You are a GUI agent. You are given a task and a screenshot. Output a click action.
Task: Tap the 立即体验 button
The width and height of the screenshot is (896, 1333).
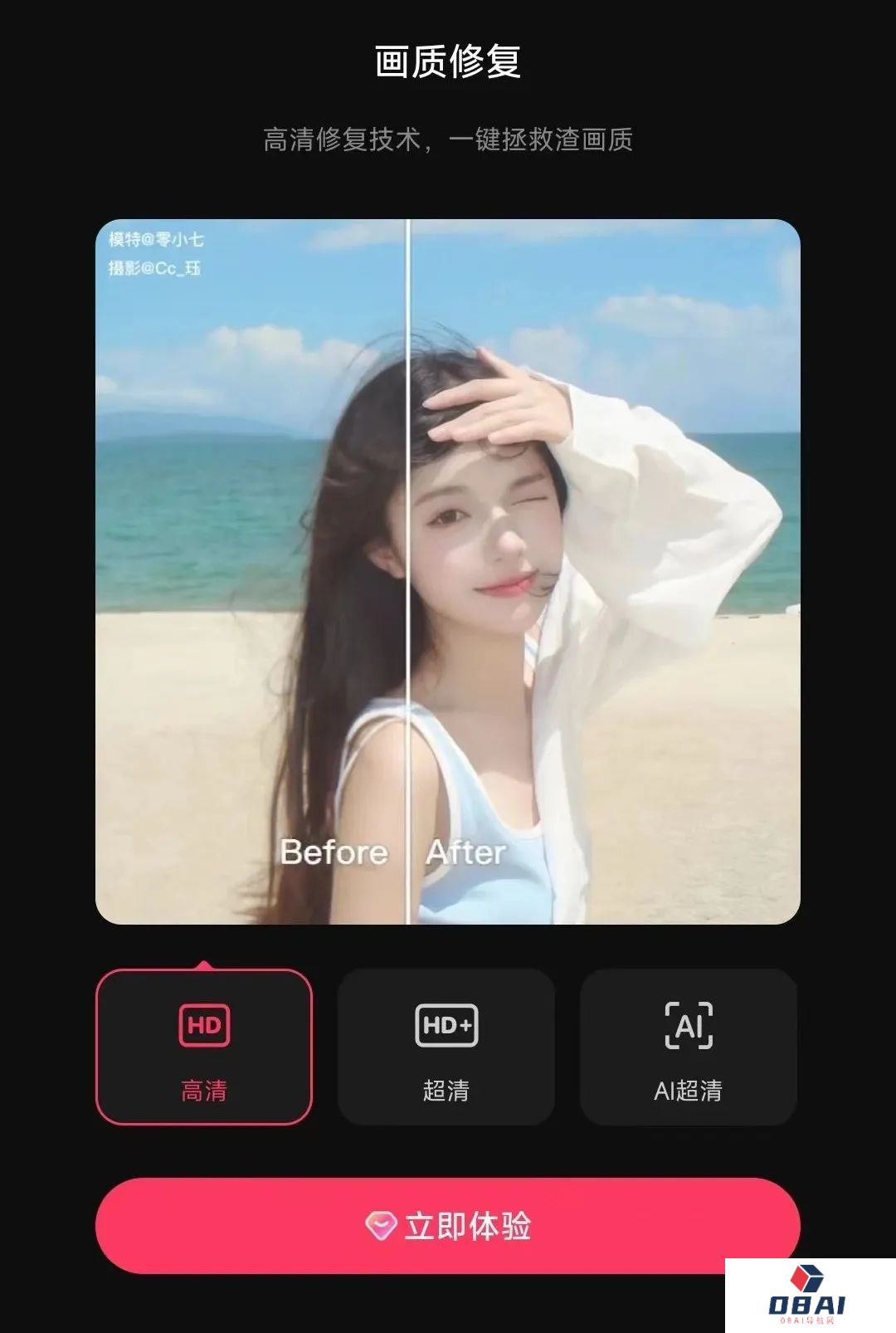point(447,1226)
